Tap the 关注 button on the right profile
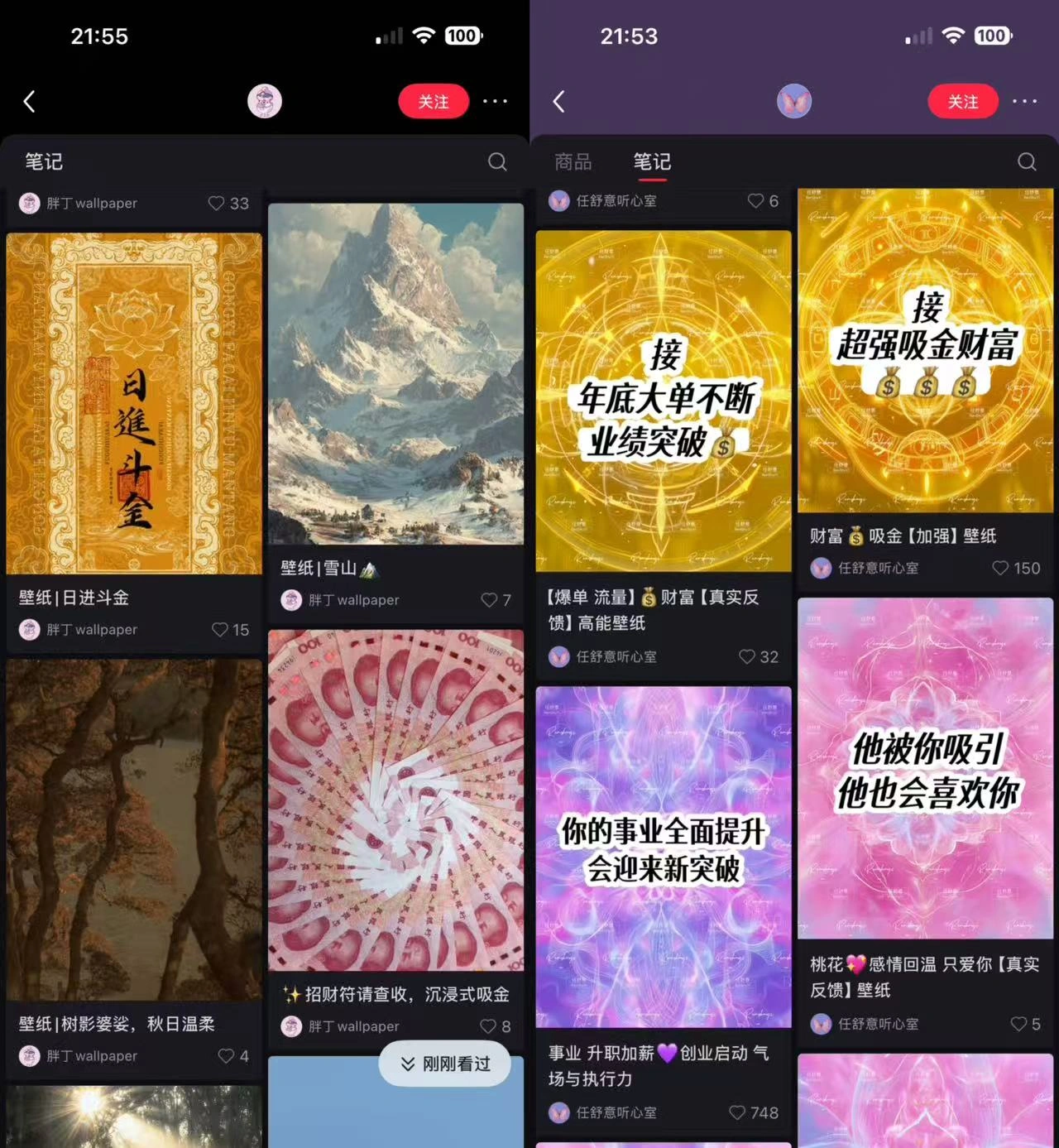Viewport: 1059px width, 1148px height. click(962, 101)
